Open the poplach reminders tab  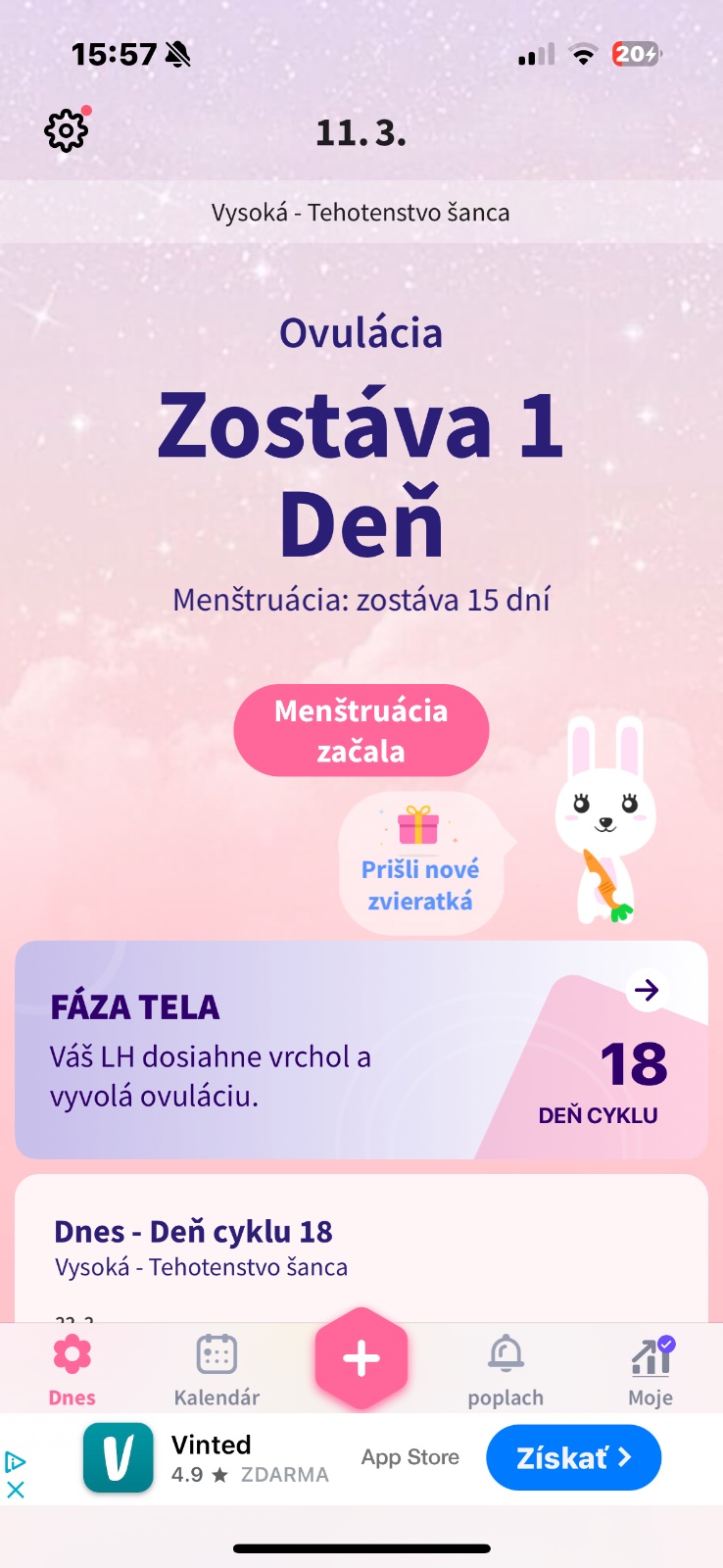(506, 1369)
